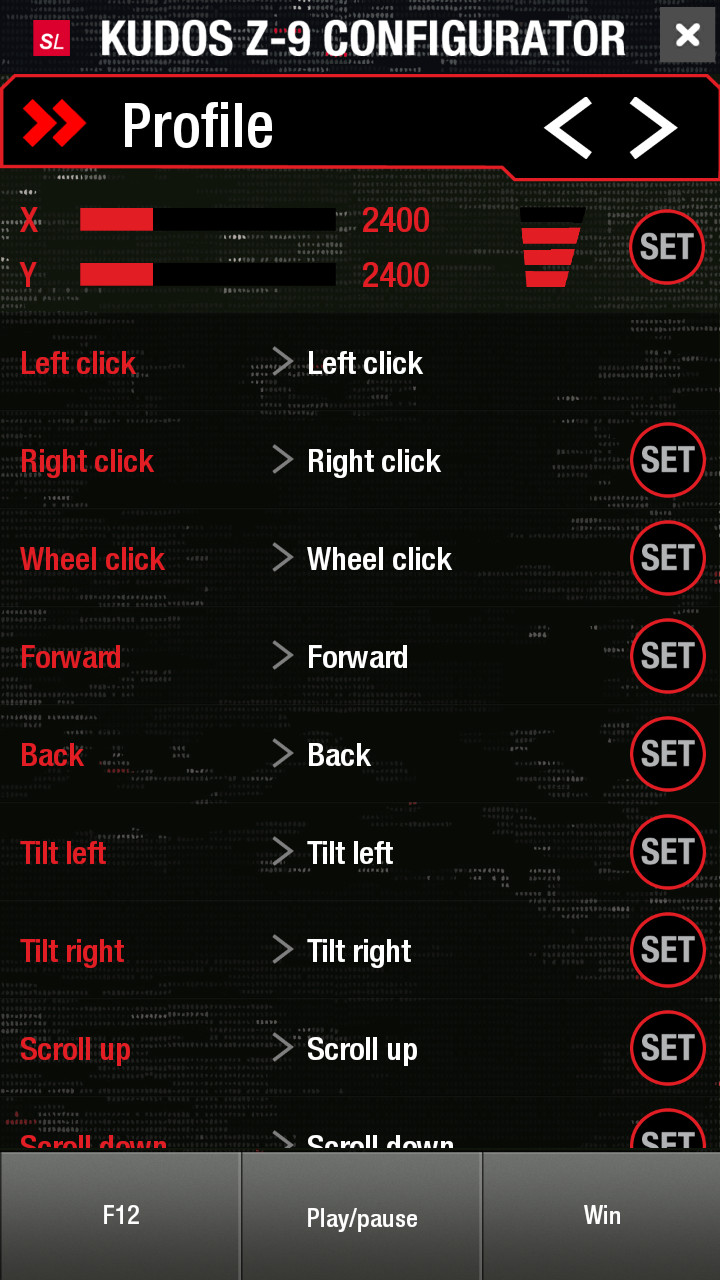
Task: Tap SET for Tilt left
Action: click(668, 852)
